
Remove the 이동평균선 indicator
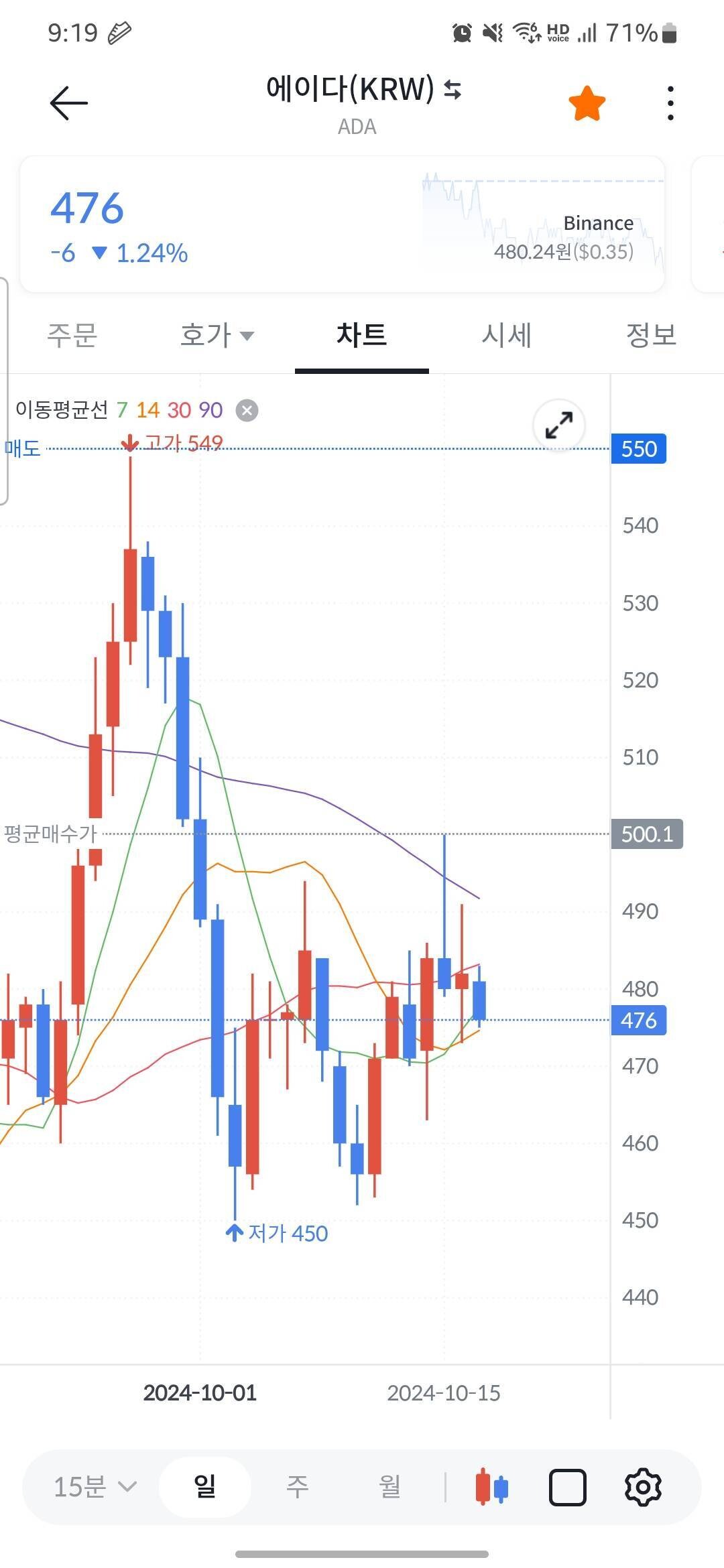click(247, 410)
